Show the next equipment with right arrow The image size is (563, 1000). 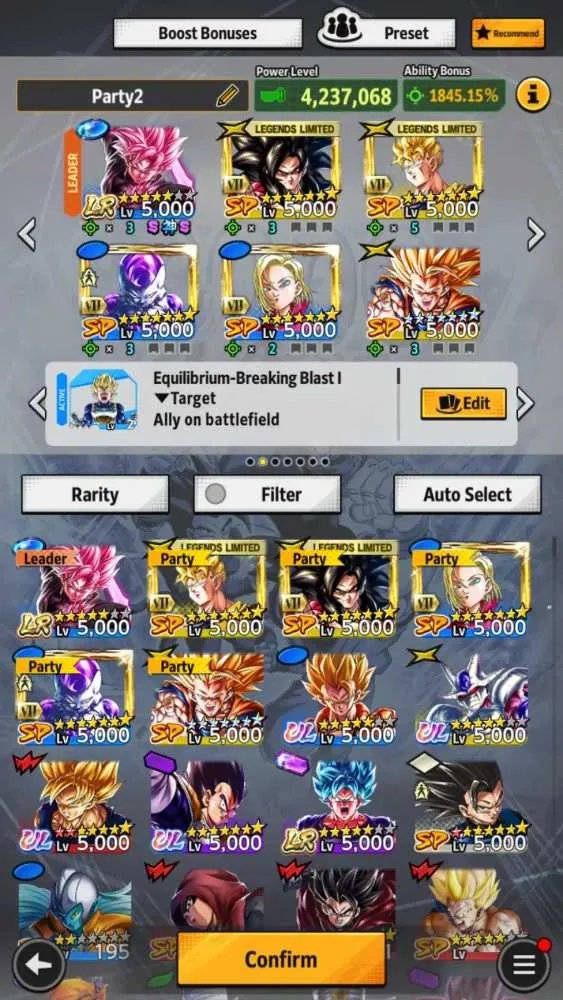tap(525, 404)
